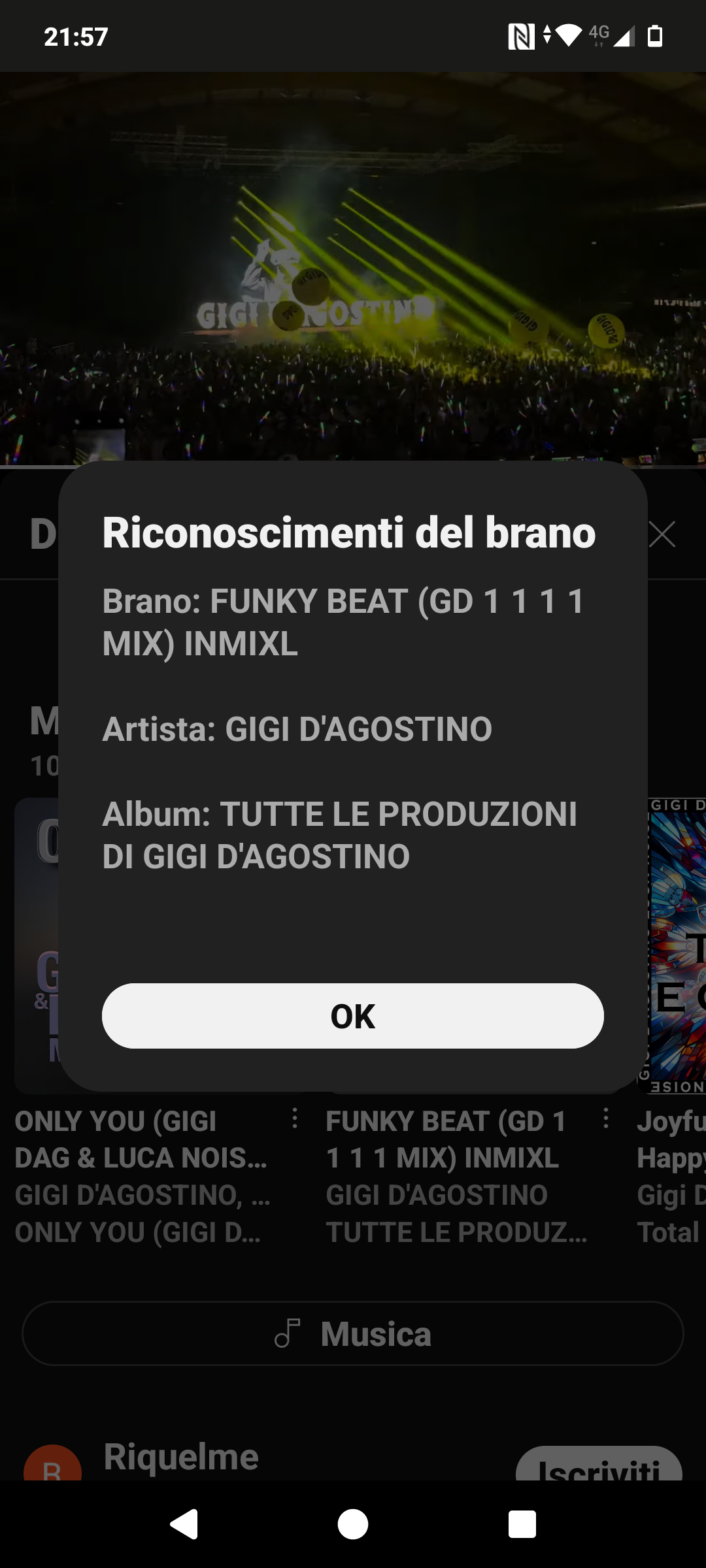Open the recent apps view
The width and height of the screenshot is (706, 1568).
pyautogui.click(x=522, y=1524)
